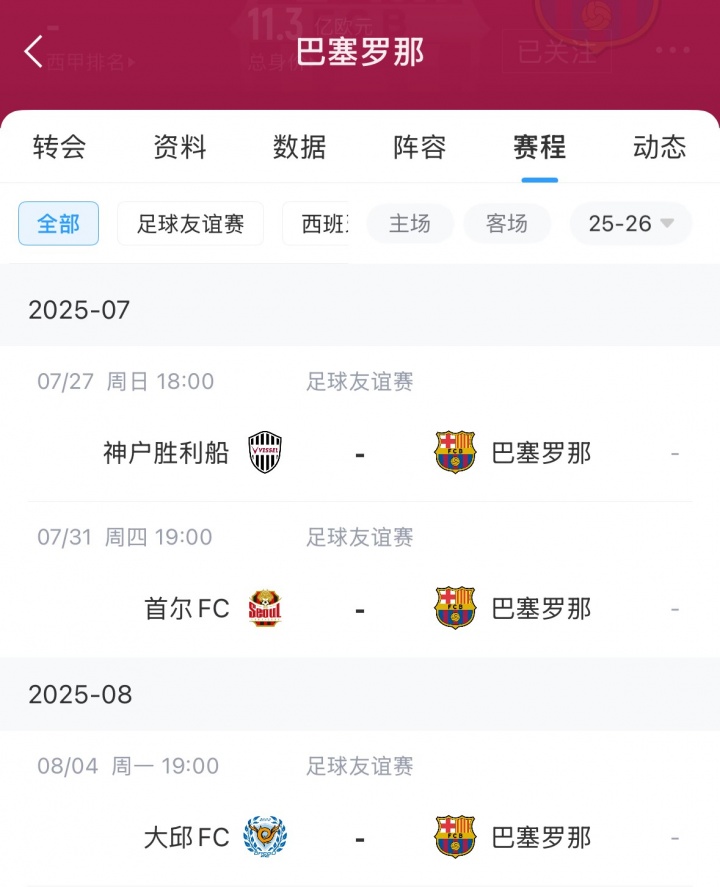720x887 pixels.
Task: Tap the 已关注 following button
Action: [556, 52]
